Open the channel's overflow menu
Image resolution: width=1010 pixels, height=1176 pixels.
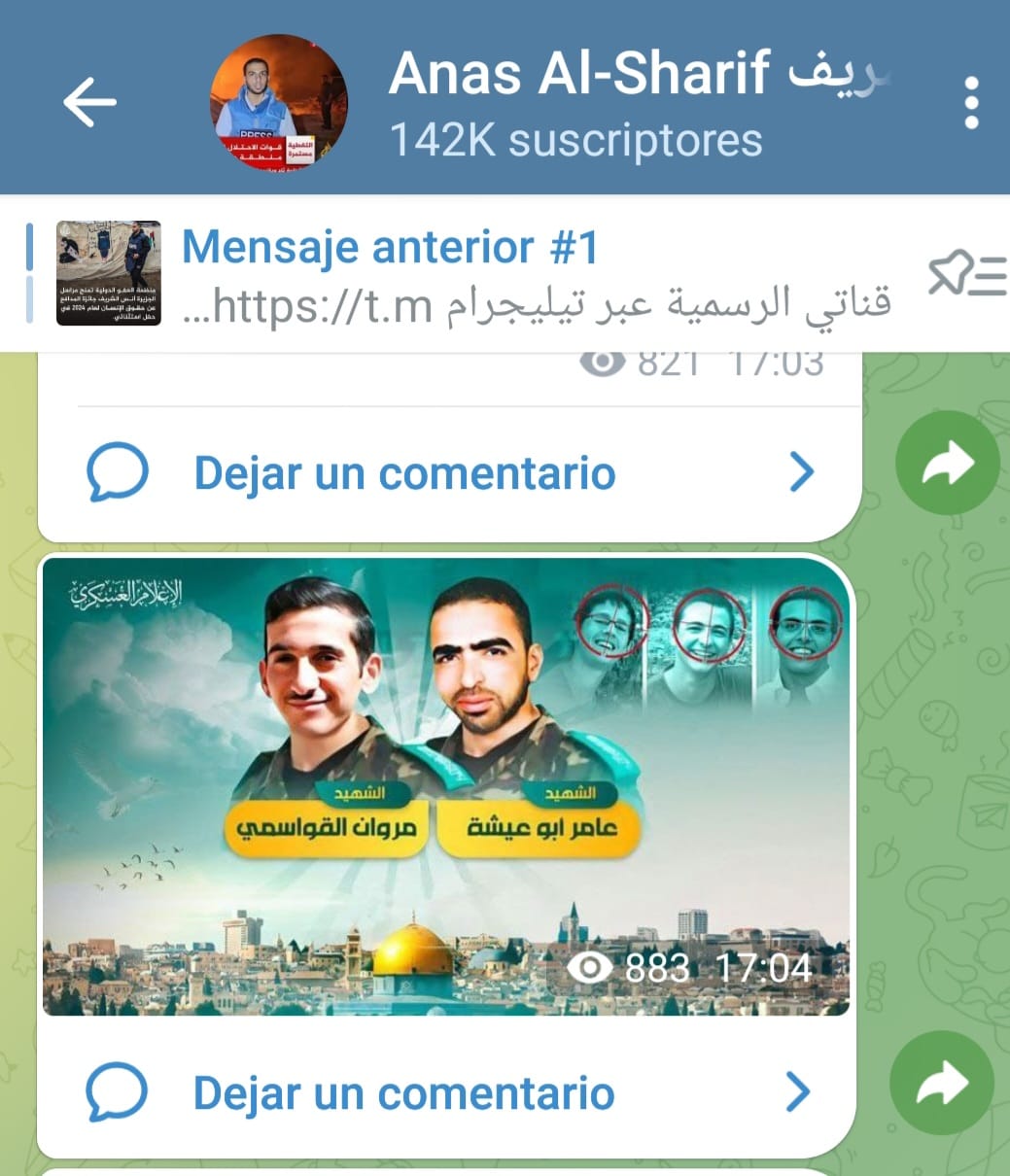click(x=970, y=103)
